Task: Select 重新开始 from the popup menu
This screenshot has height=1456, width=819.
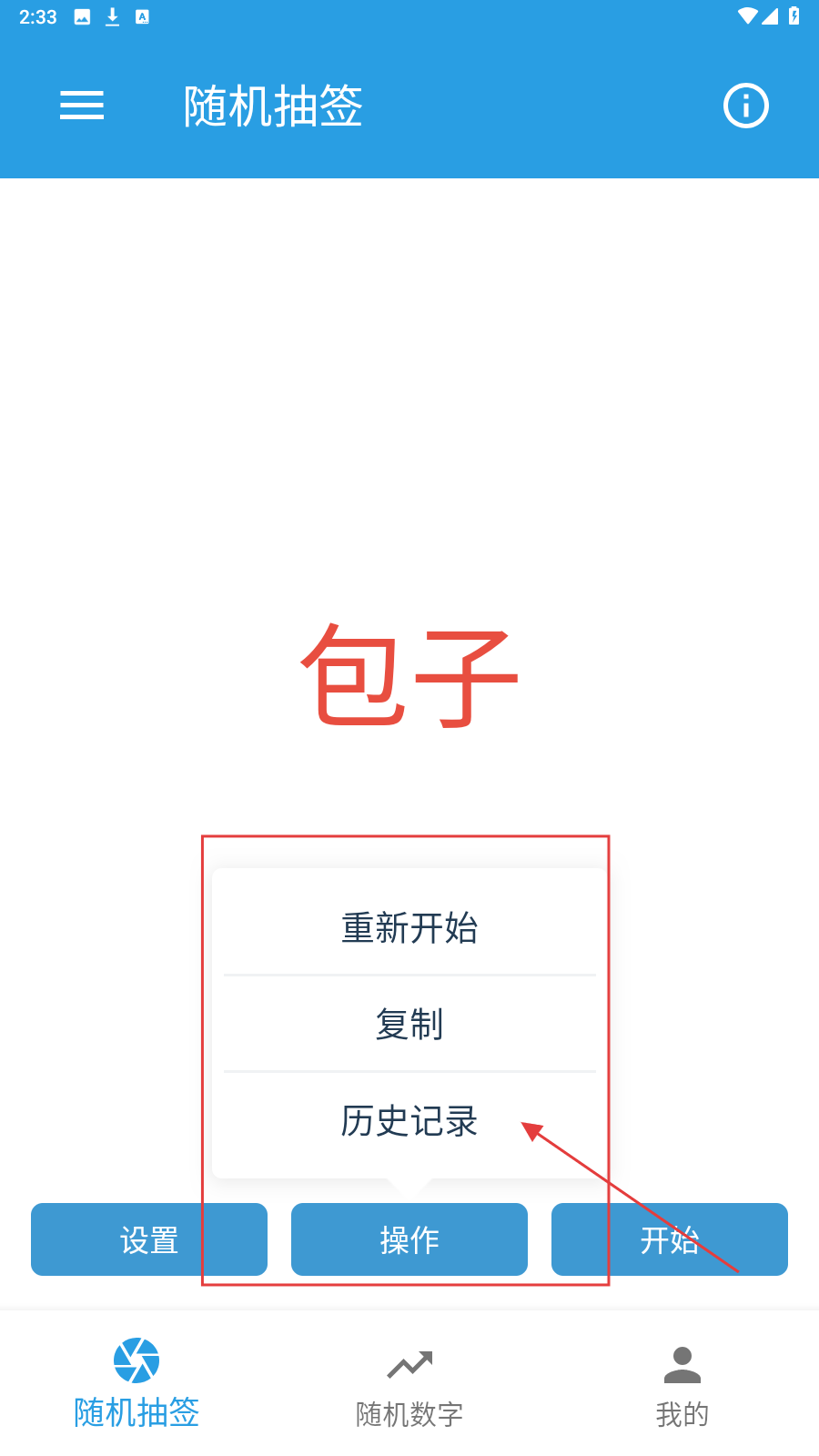Action: coord(409,928)
